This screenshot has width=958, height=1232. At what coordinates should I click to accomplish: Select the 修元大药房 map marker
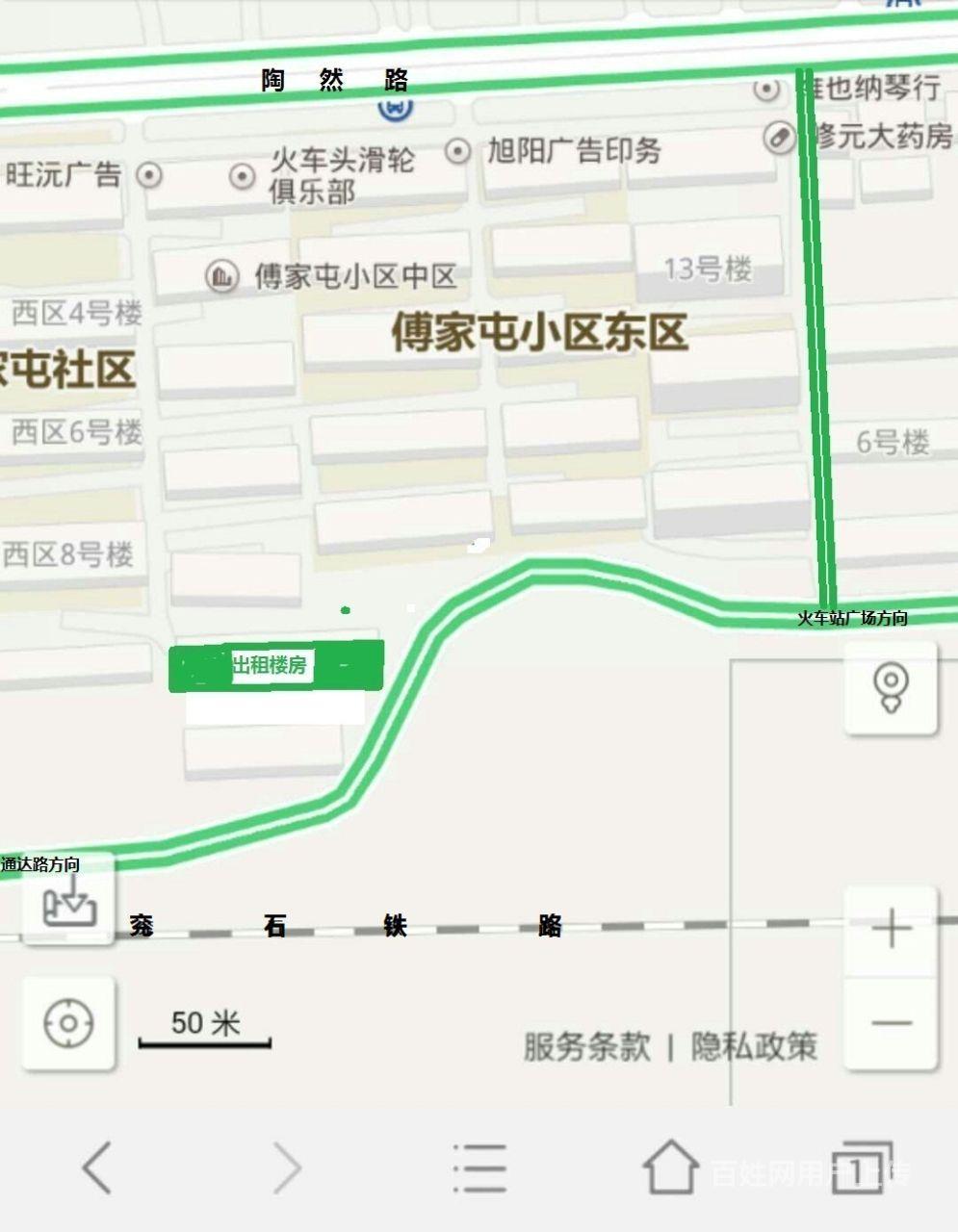click(x=779, y=137)
